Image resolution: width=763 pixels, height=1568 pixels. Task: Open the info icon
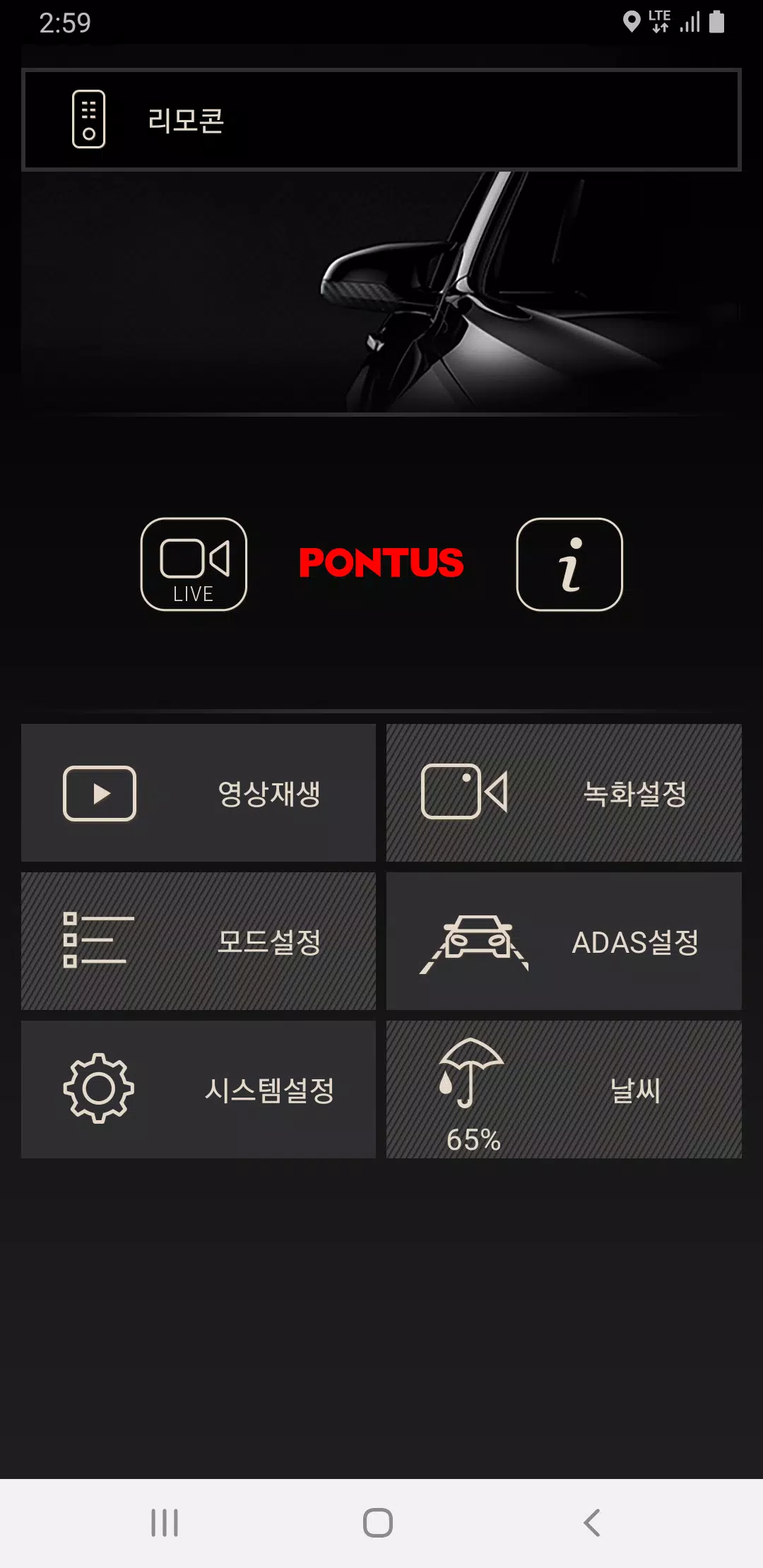pyautogui.click(x=569, y=564)
